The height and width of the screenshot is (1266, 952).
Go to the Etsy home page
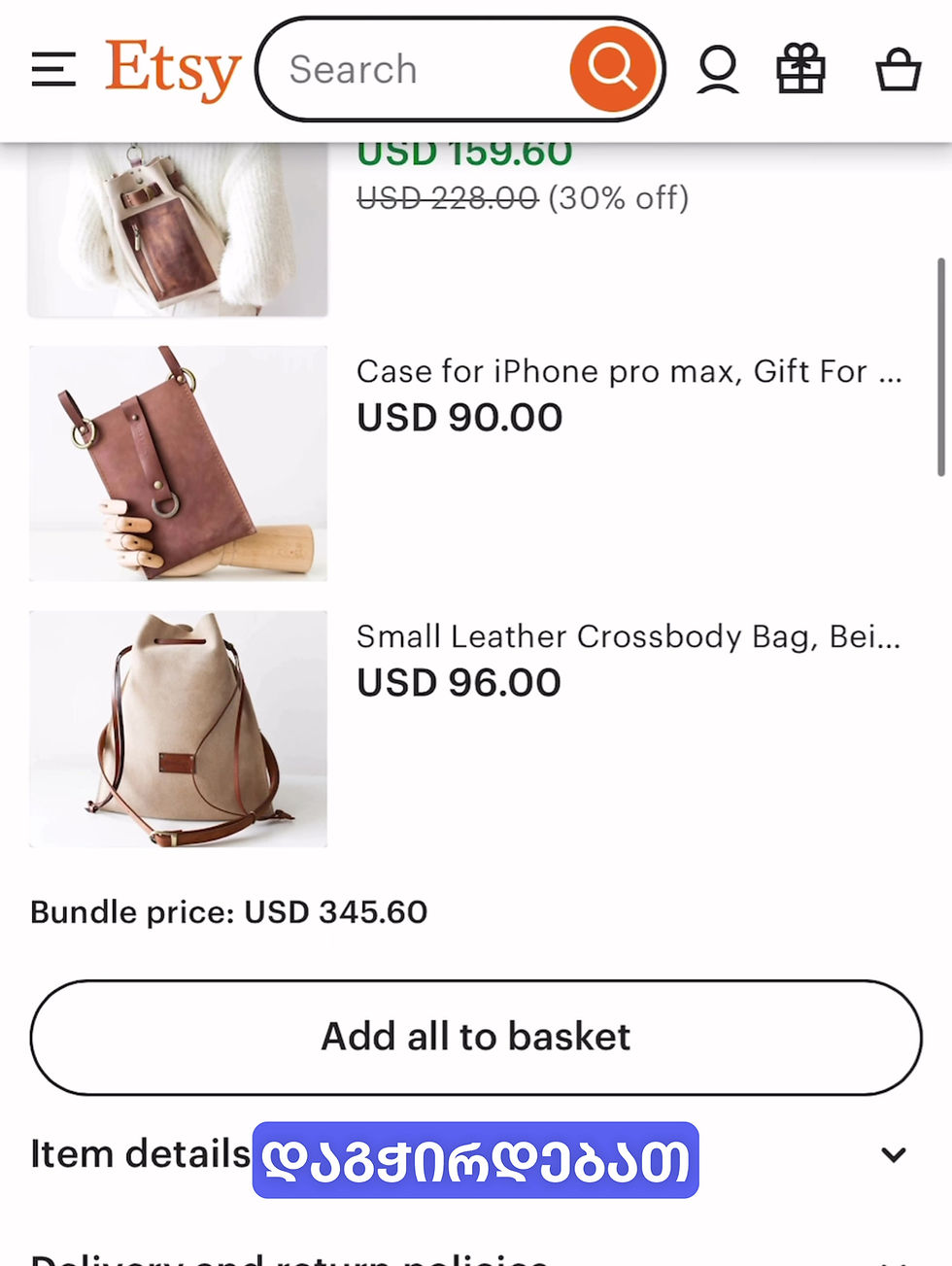tap(173, 68)
